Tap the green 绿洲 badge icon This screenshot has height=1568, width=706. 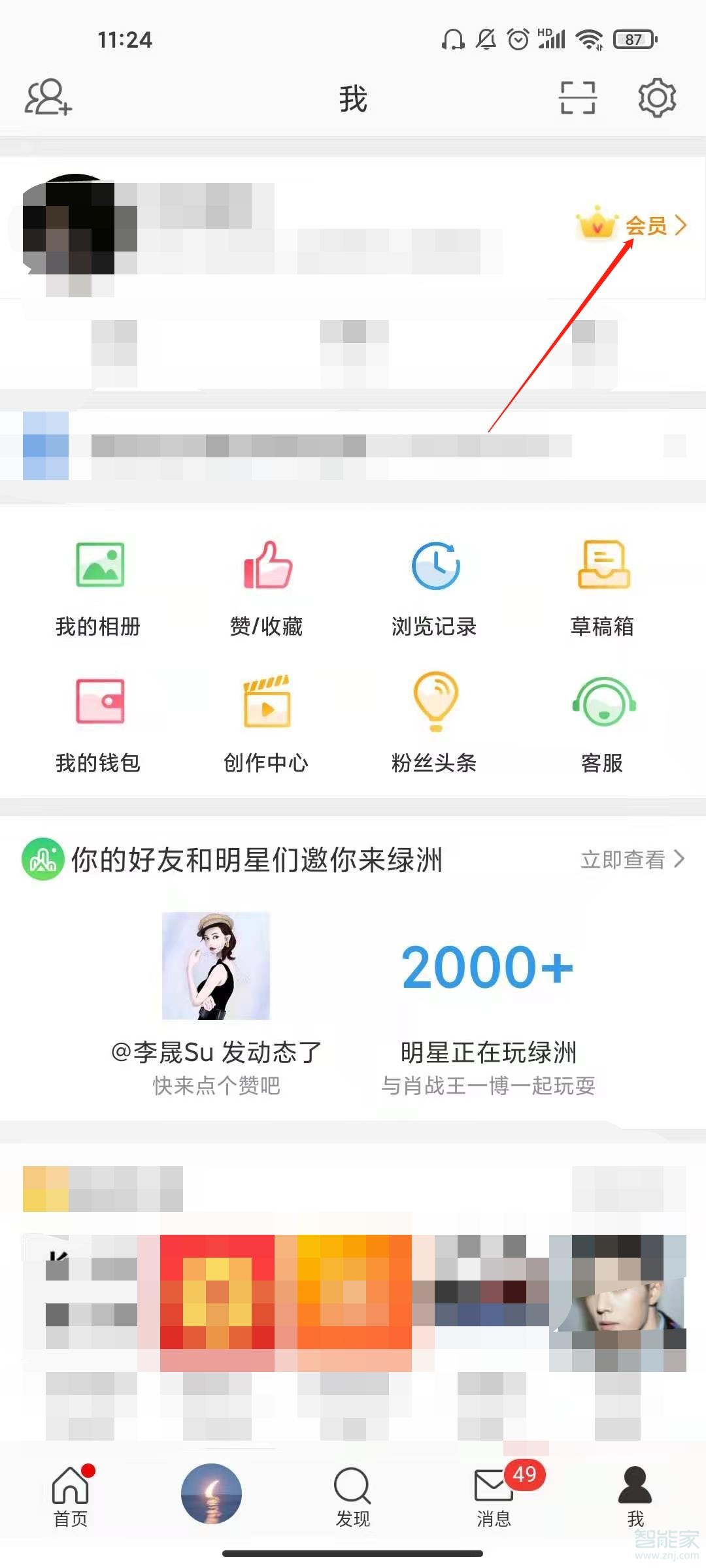pos(41,860)
